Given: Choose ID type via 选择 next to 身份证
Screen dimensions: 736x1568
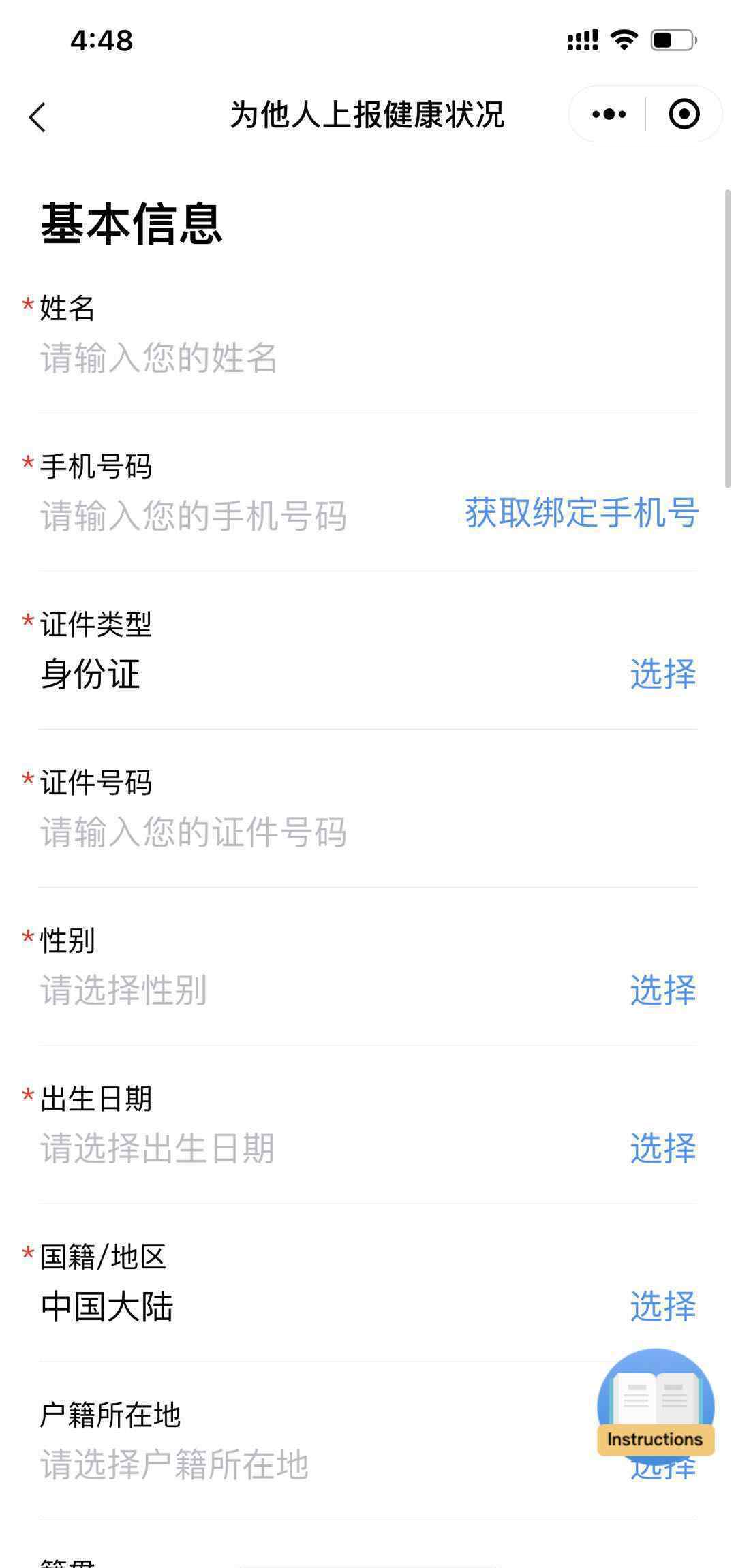Looking at the screenshot, I should pos(663,674).
